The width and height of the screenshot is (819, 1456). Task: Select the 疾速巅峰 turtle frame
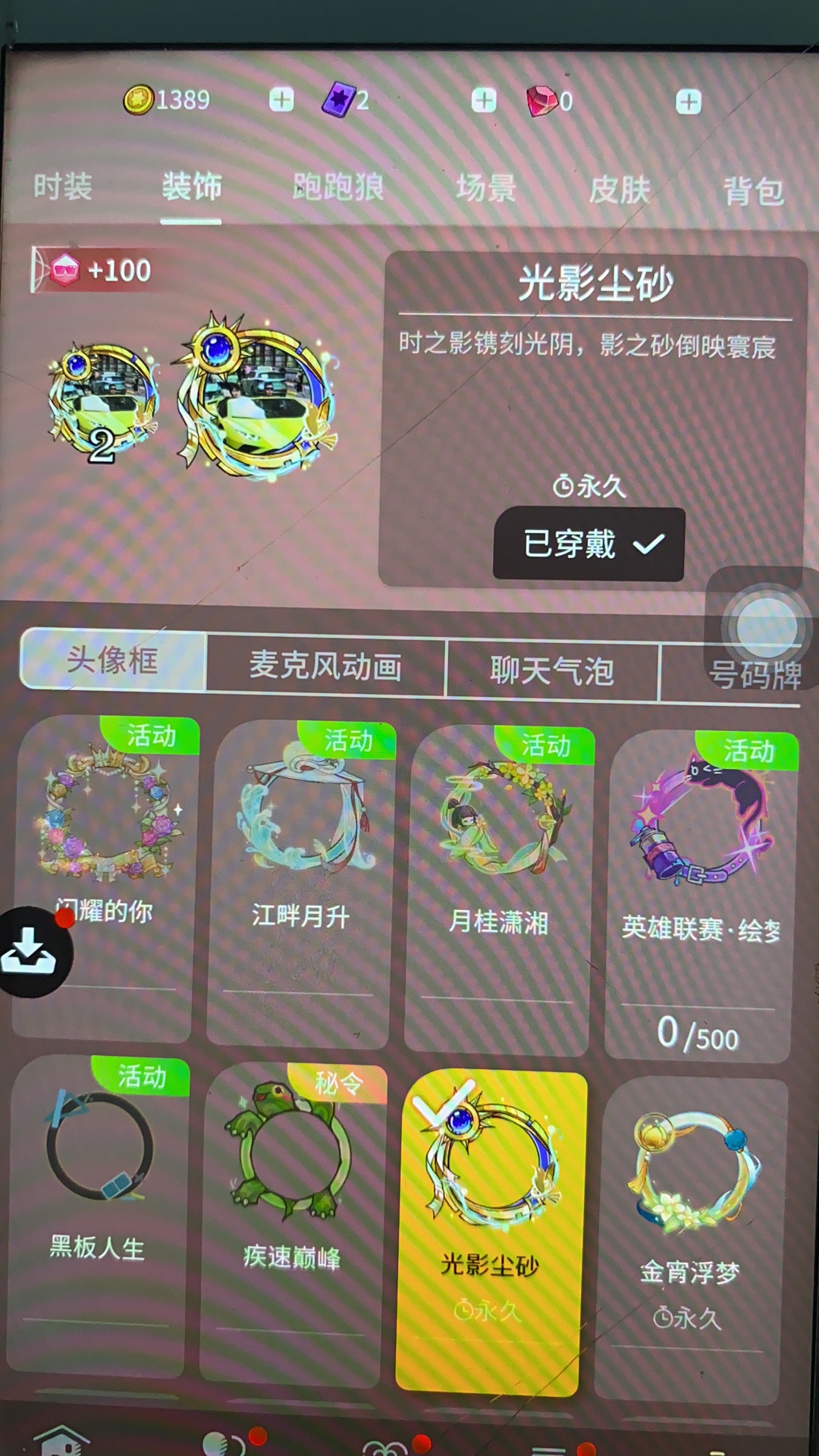click(292, 1222)
